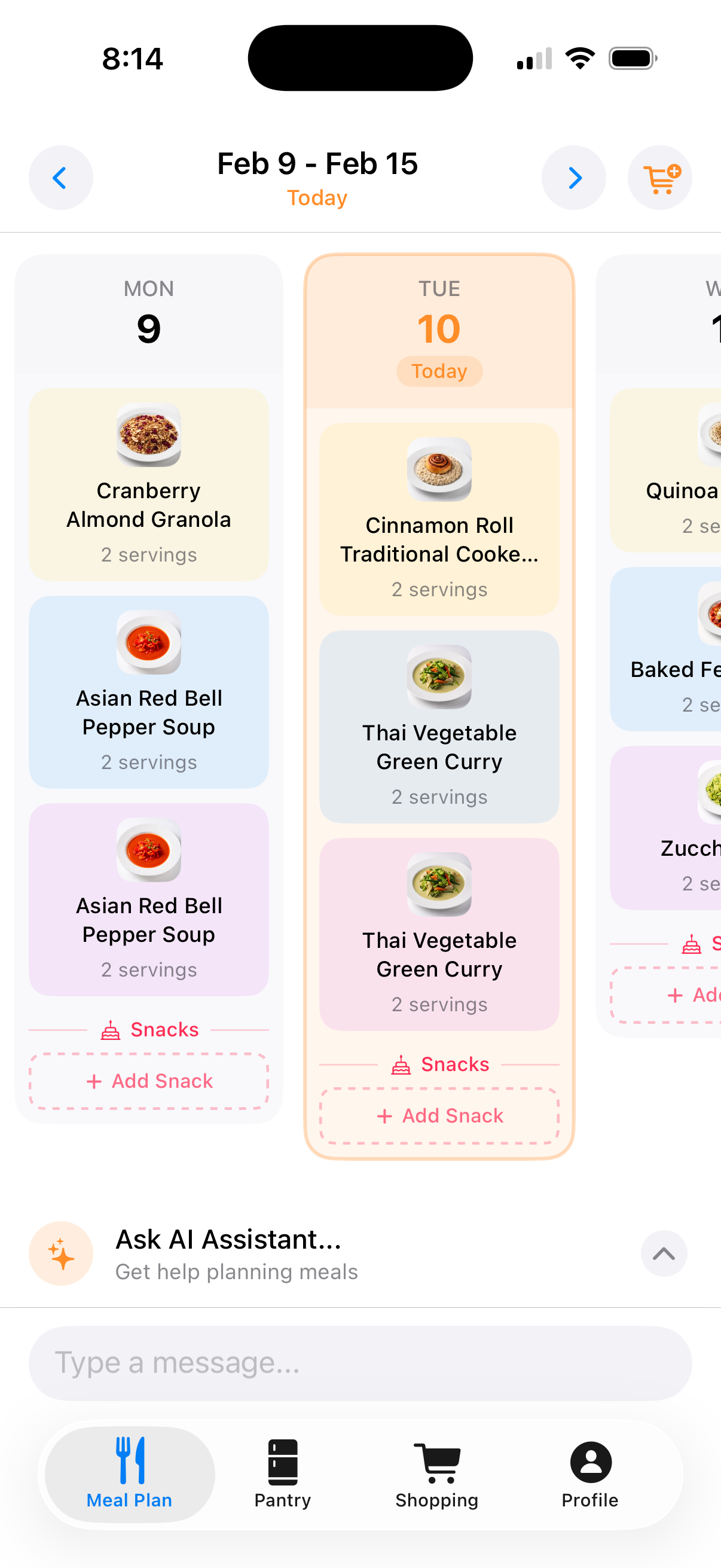Viewport: 721px width, 1568px height.
Task: Focus the Type a message field
Action: tap(360, 1363)
